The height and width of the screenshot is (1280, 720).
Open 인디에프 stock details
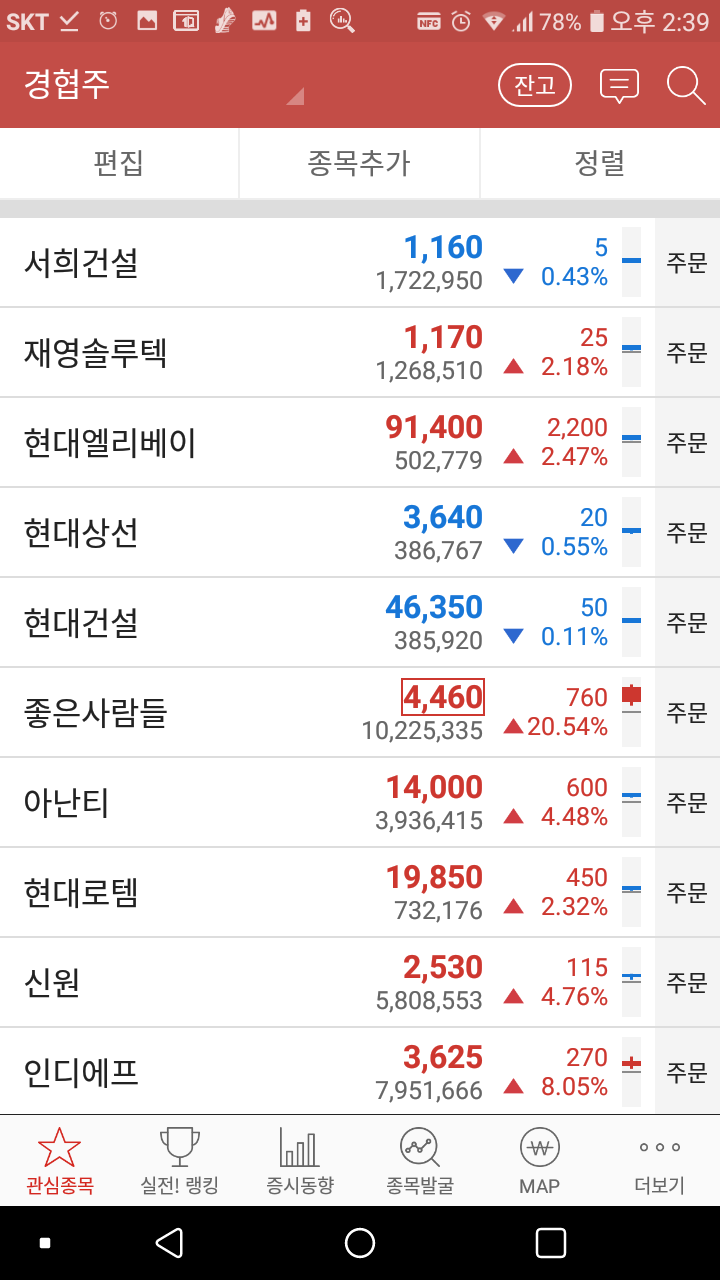pos(327,1072)
